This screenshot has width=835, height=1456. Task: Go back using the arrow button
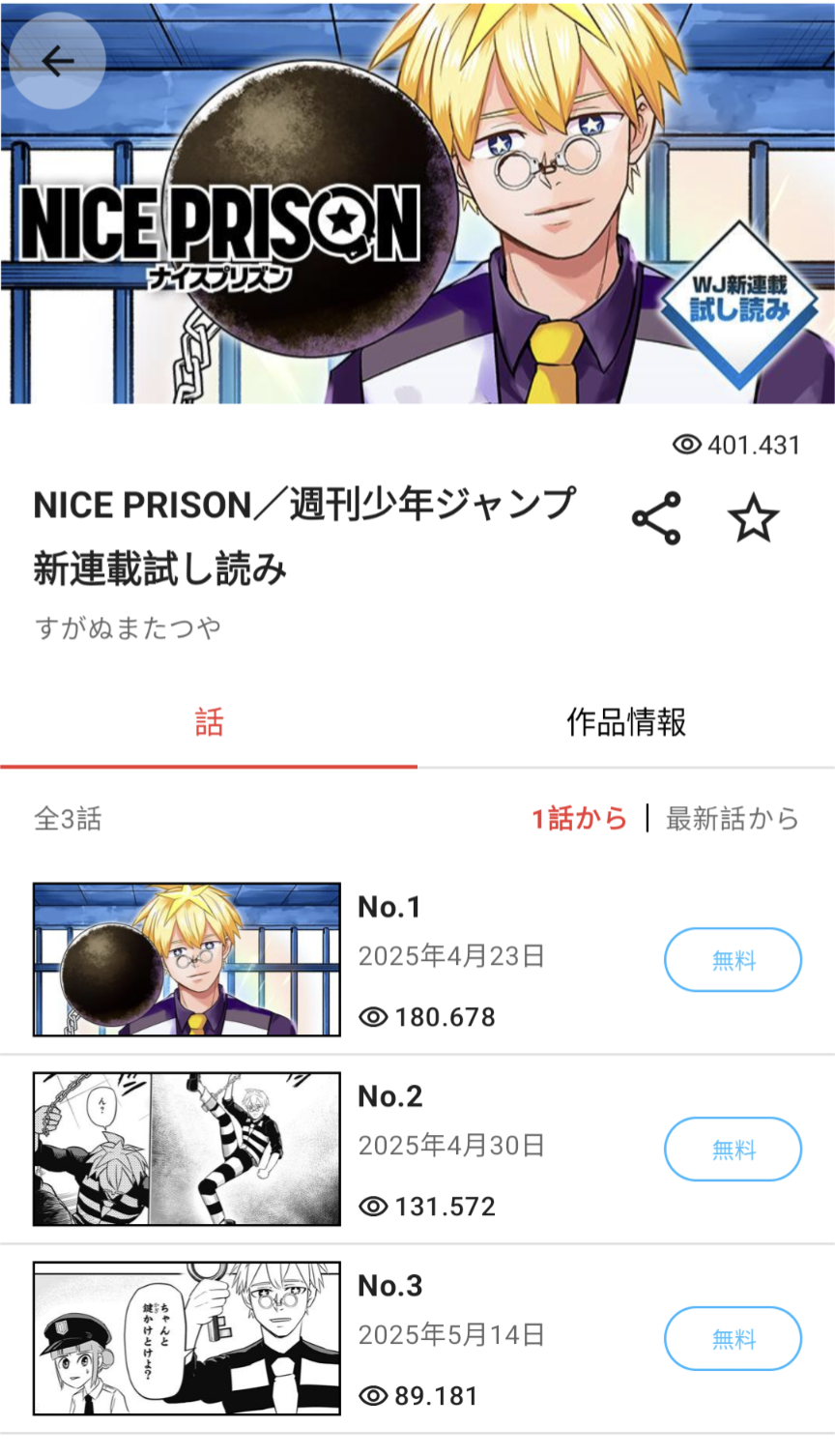click(57, 61)
